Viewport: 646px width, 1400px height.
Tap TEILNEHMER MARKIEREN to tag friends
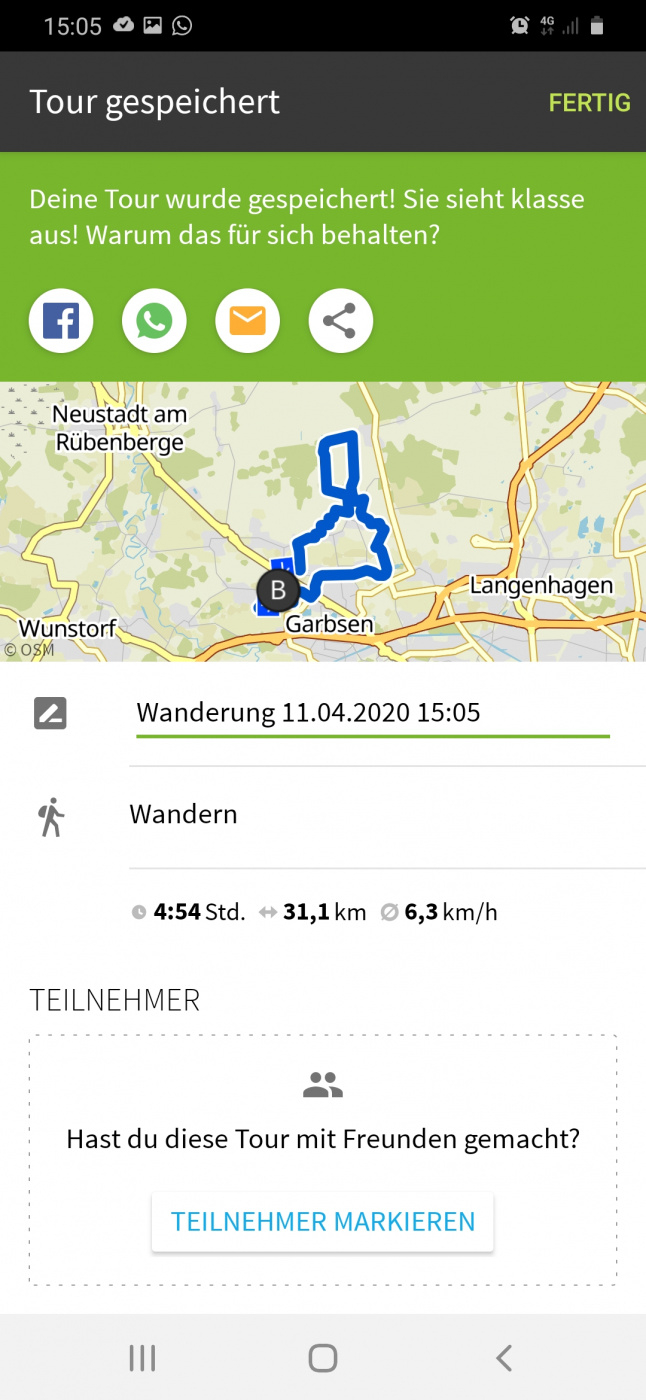click(323, 1221)
